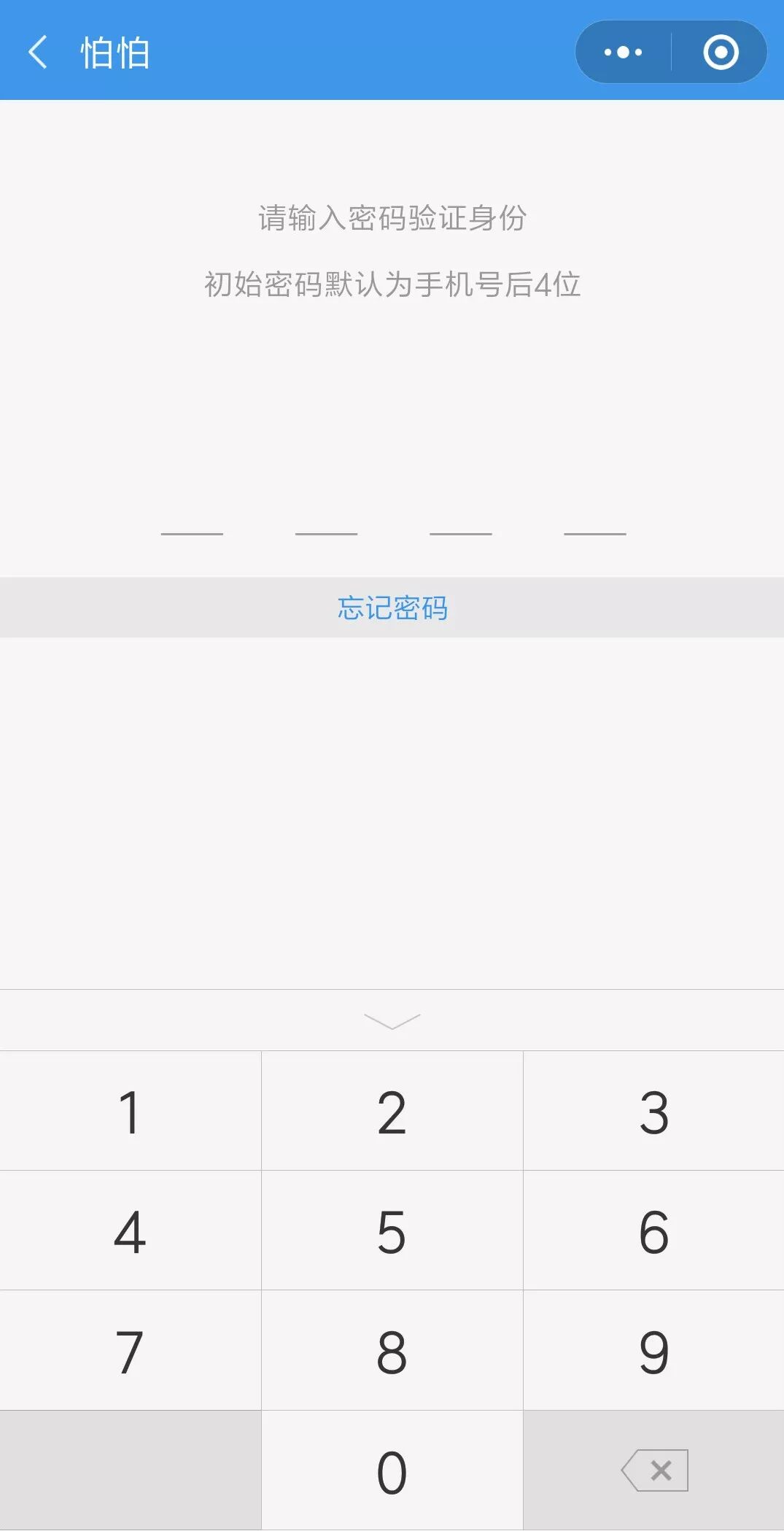Image resolution: width=784 pixels, height=1531 pixels.
Task: Enter digit 6 on the keypad
Action: point(654,1231)
